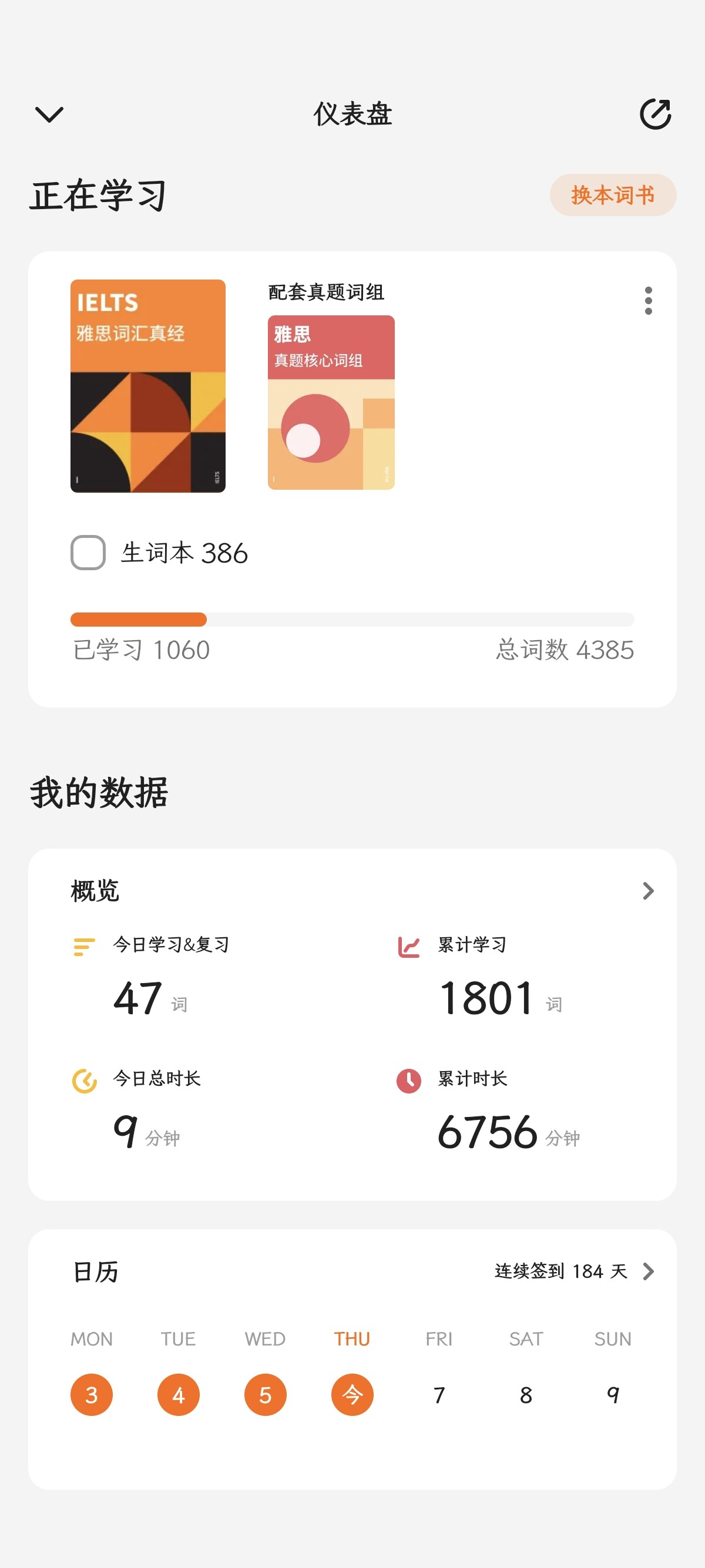Collapse the dashboard with the down chevron

49,114
